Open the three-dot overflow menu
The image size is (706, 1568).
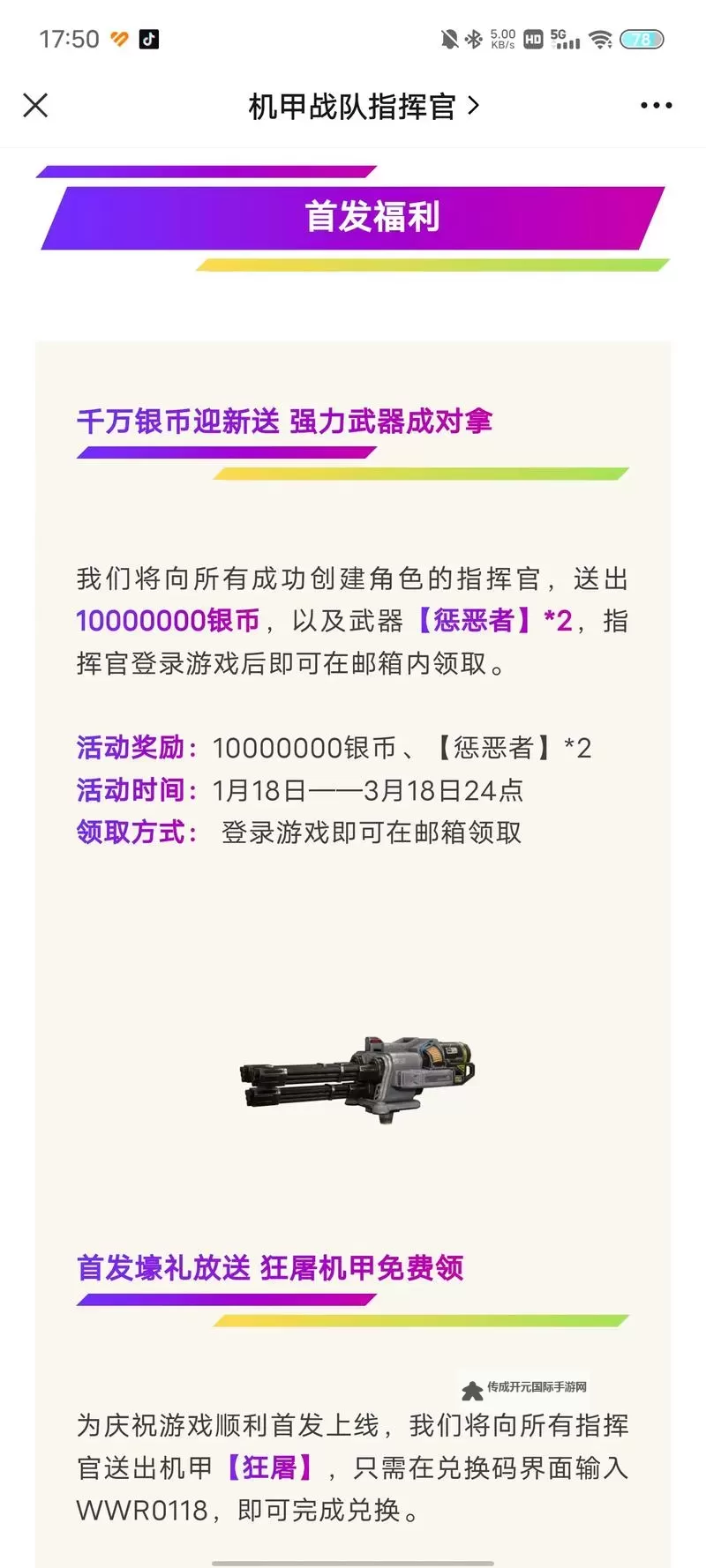point(656,106)
